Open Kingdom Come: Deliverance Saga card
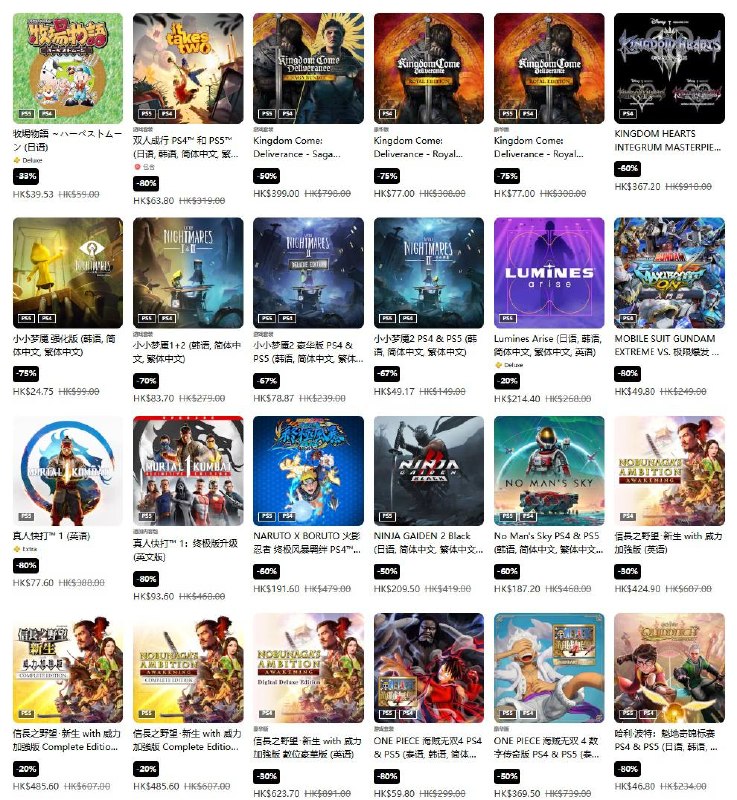This screenshot has height=800, width=737. click(308, 68)
